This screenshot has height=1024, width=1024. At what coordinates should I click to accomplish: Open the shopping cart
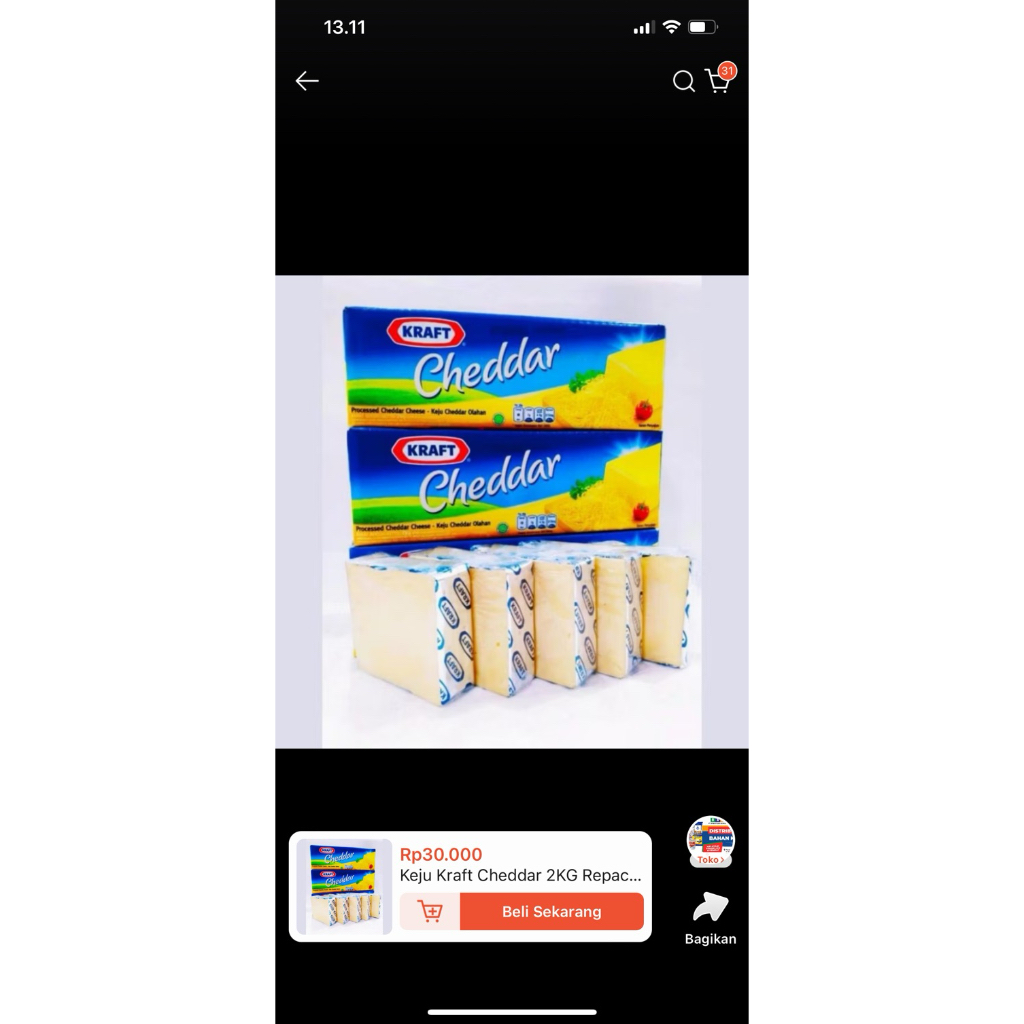tap(718, 81)
